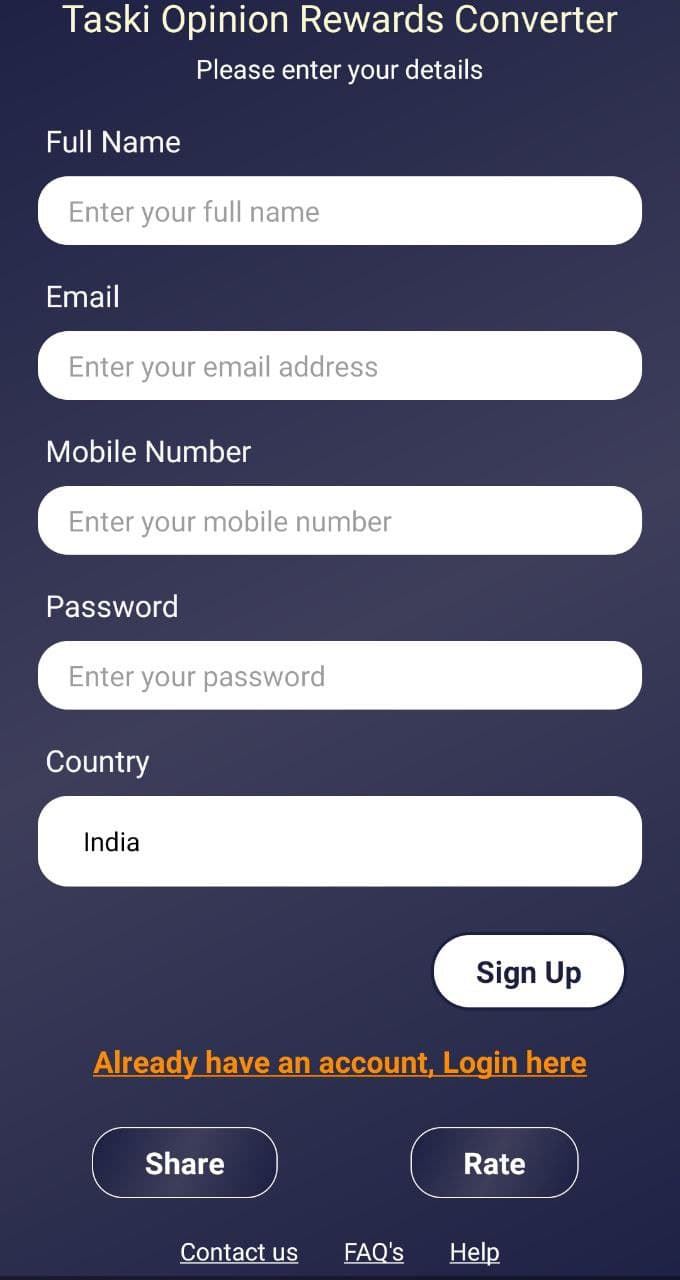Screen dimensions: 680x1280
Task: Tap the Sign Up button
Action: coord(528,972)
